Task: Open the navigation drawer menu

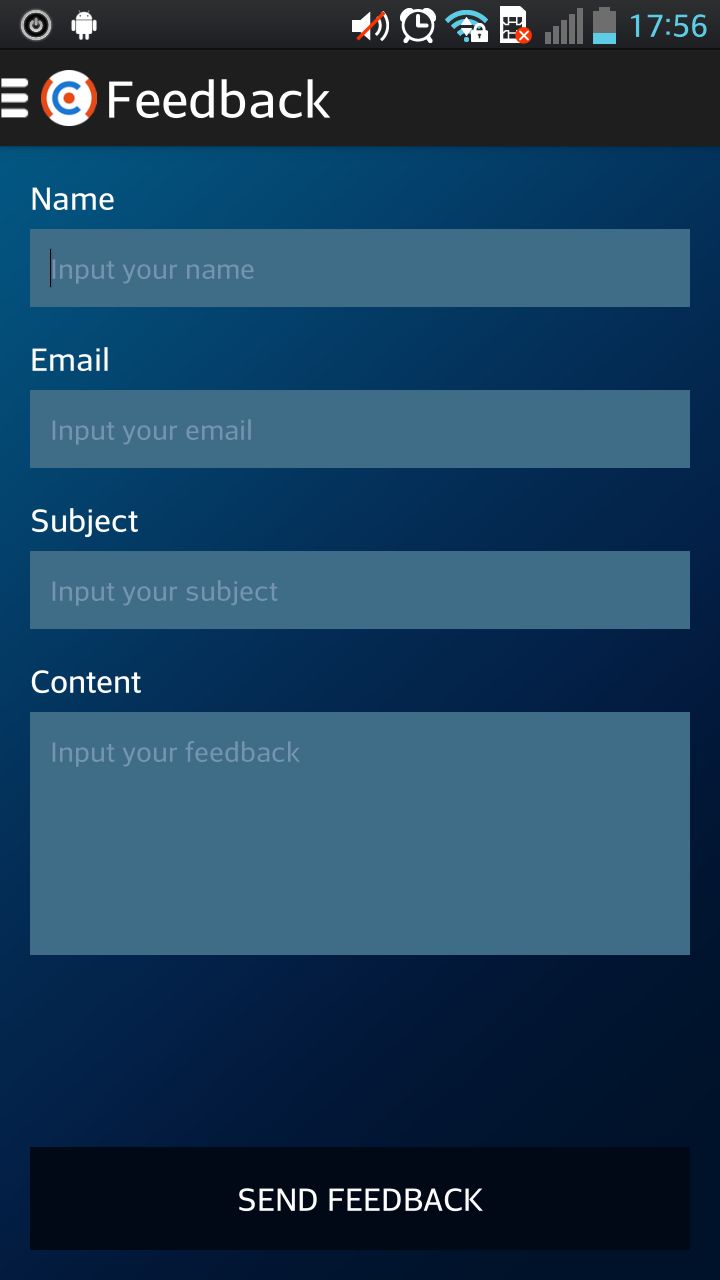Action: pos(16,98)
